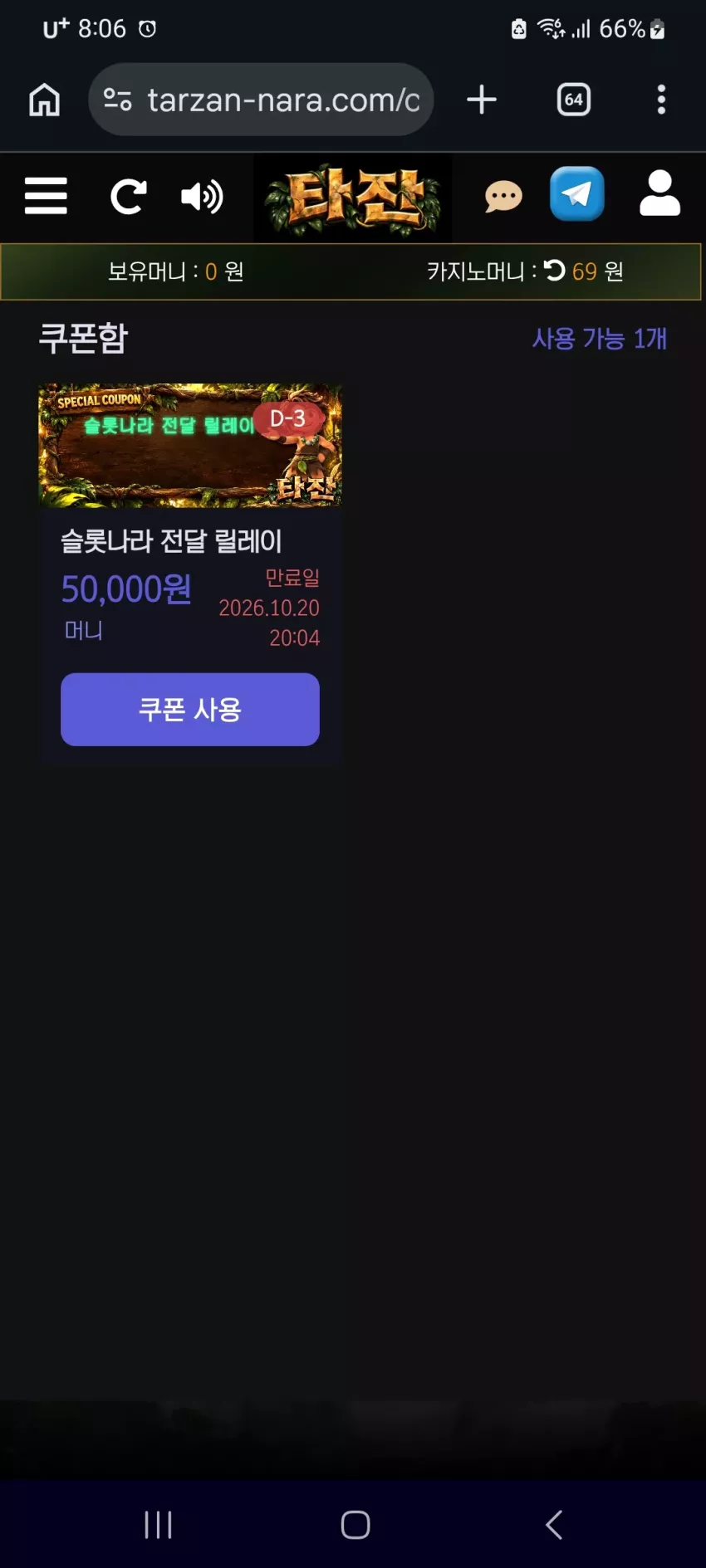Open the browser overflow menu
The height and width of the screenshot is (1568, 706).
click(x=661, y=100)
